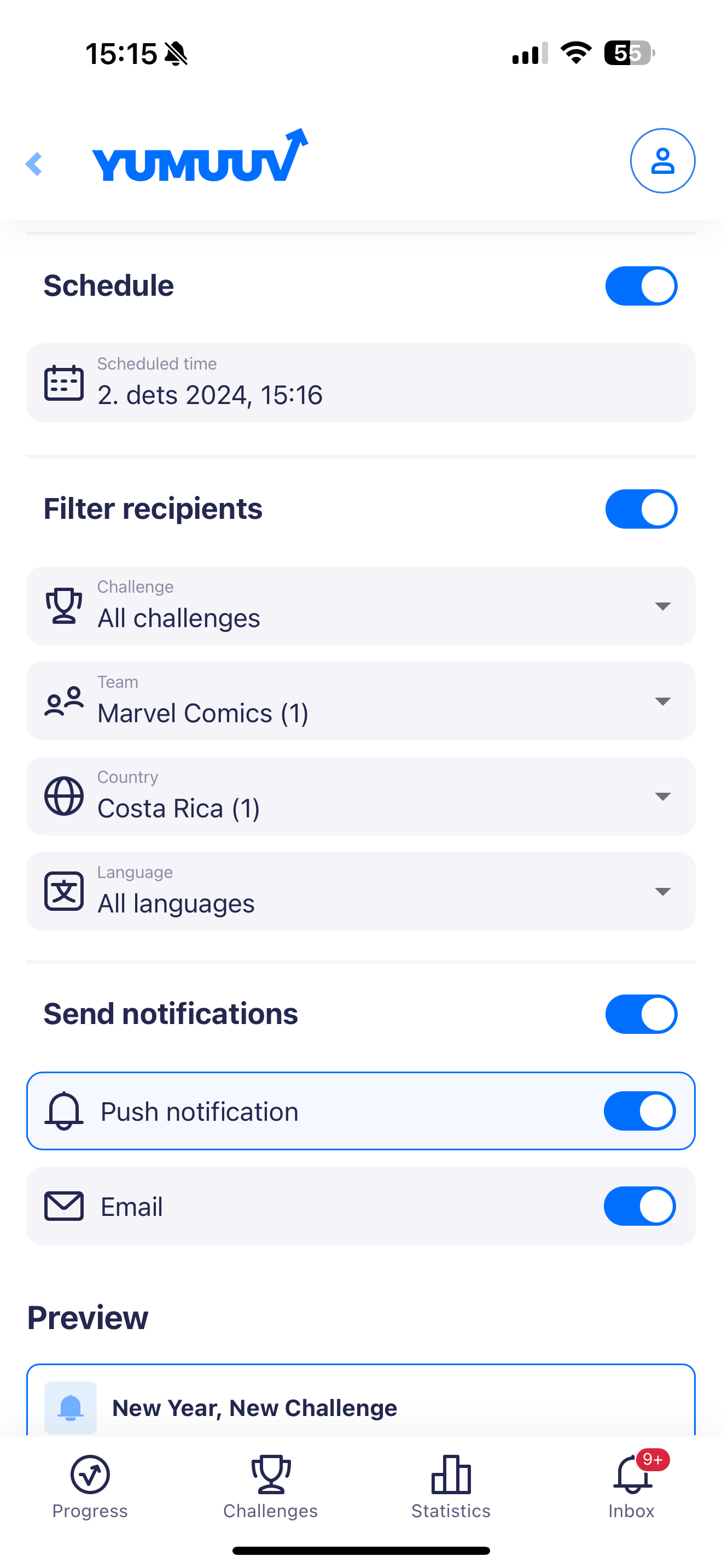Open the All challenges dropdown
The height and width of the screenshot is (1568, 722).
tap(663, 605)
